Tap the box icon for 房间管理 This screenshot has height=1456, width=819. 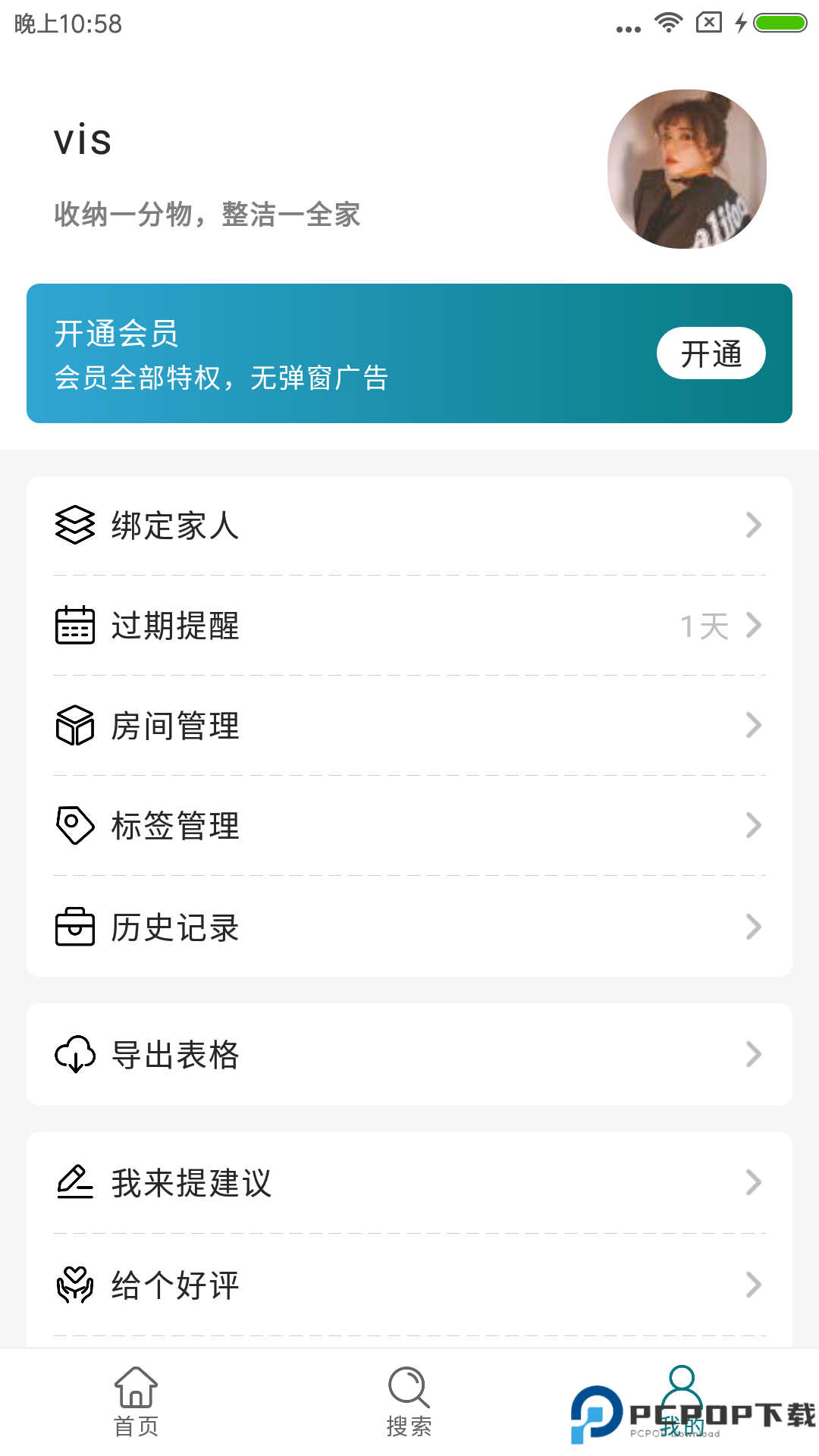pyautogui.click(x=74, y=726)
